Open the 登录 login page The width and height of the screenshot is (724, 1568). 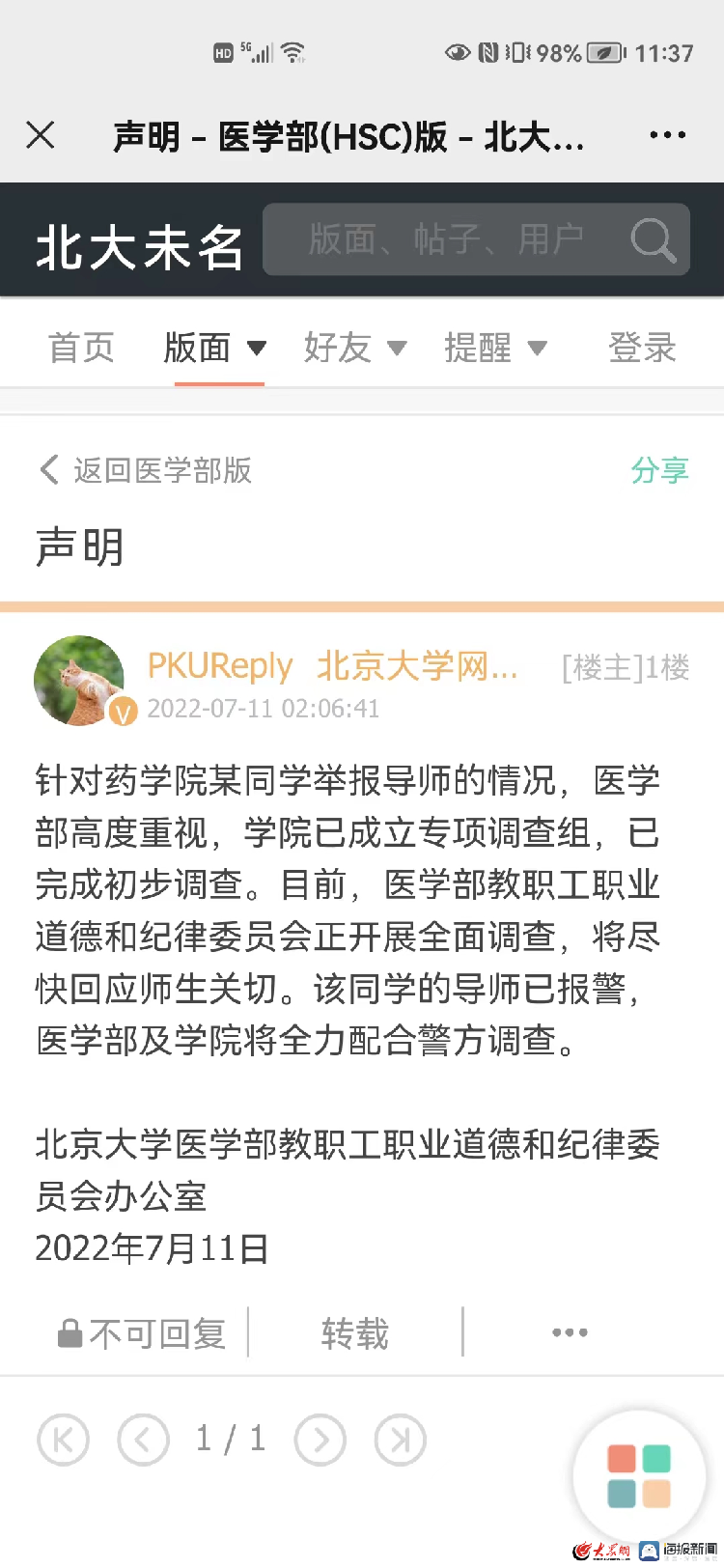pyautogui.click(x=642, y=348)
